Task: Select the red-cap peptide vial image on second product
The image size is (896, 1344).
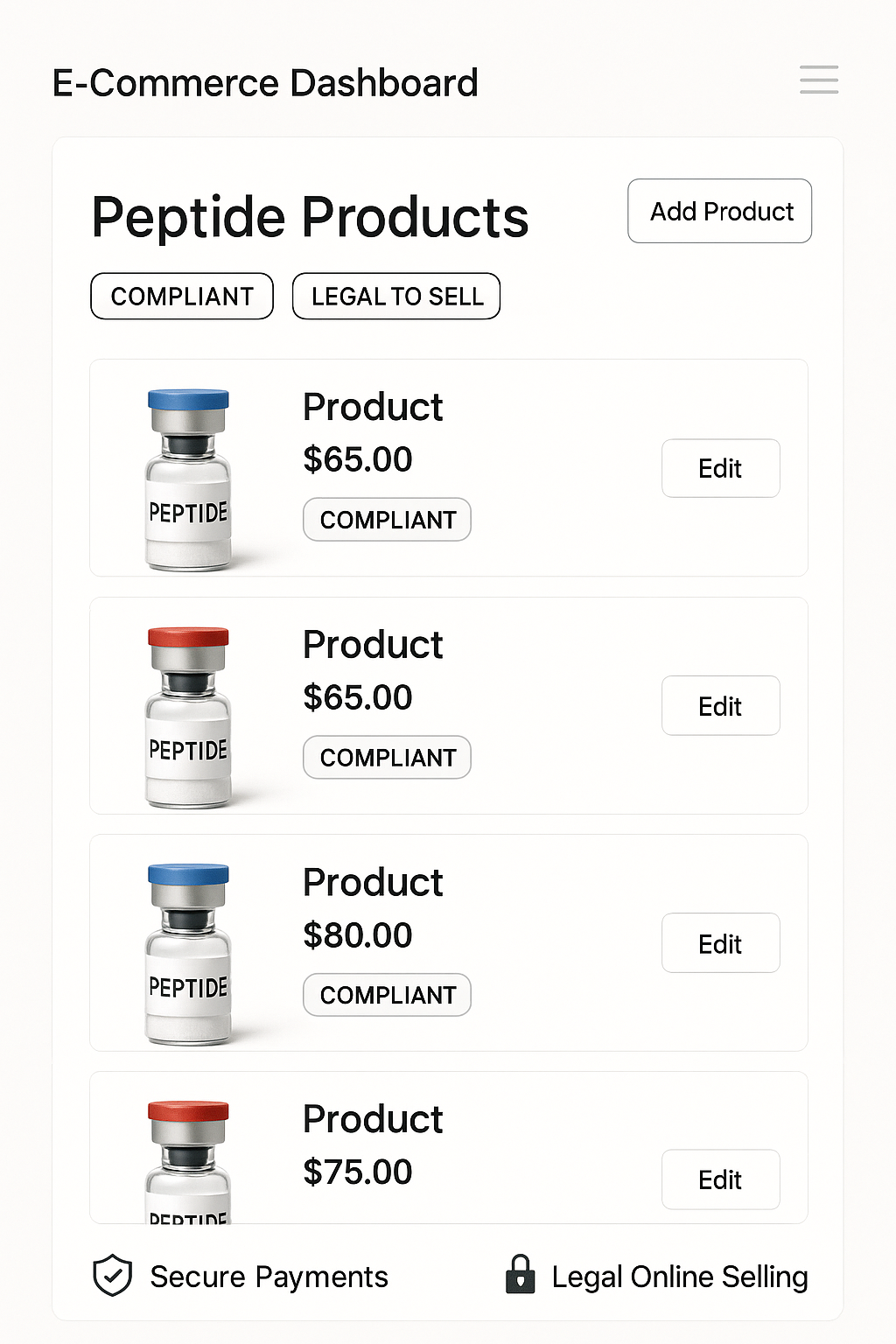Action: pyautogui.click(x=186, y=714)
